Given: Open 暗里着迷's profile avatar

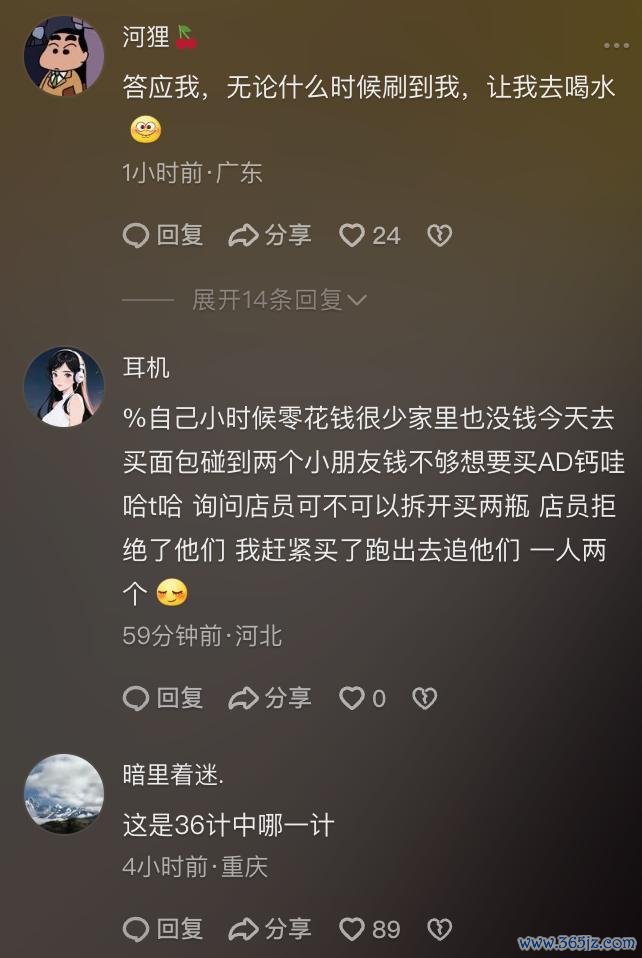Looking at the screenshot, I should 64,794.
